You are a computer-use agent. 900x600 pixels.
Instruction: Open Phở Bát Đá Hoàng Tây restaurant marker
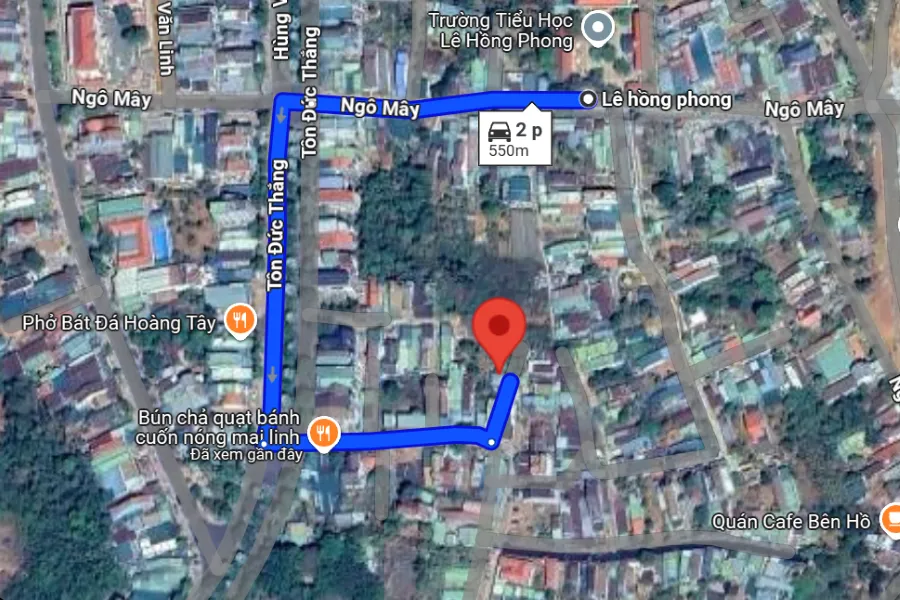(240, 321)
